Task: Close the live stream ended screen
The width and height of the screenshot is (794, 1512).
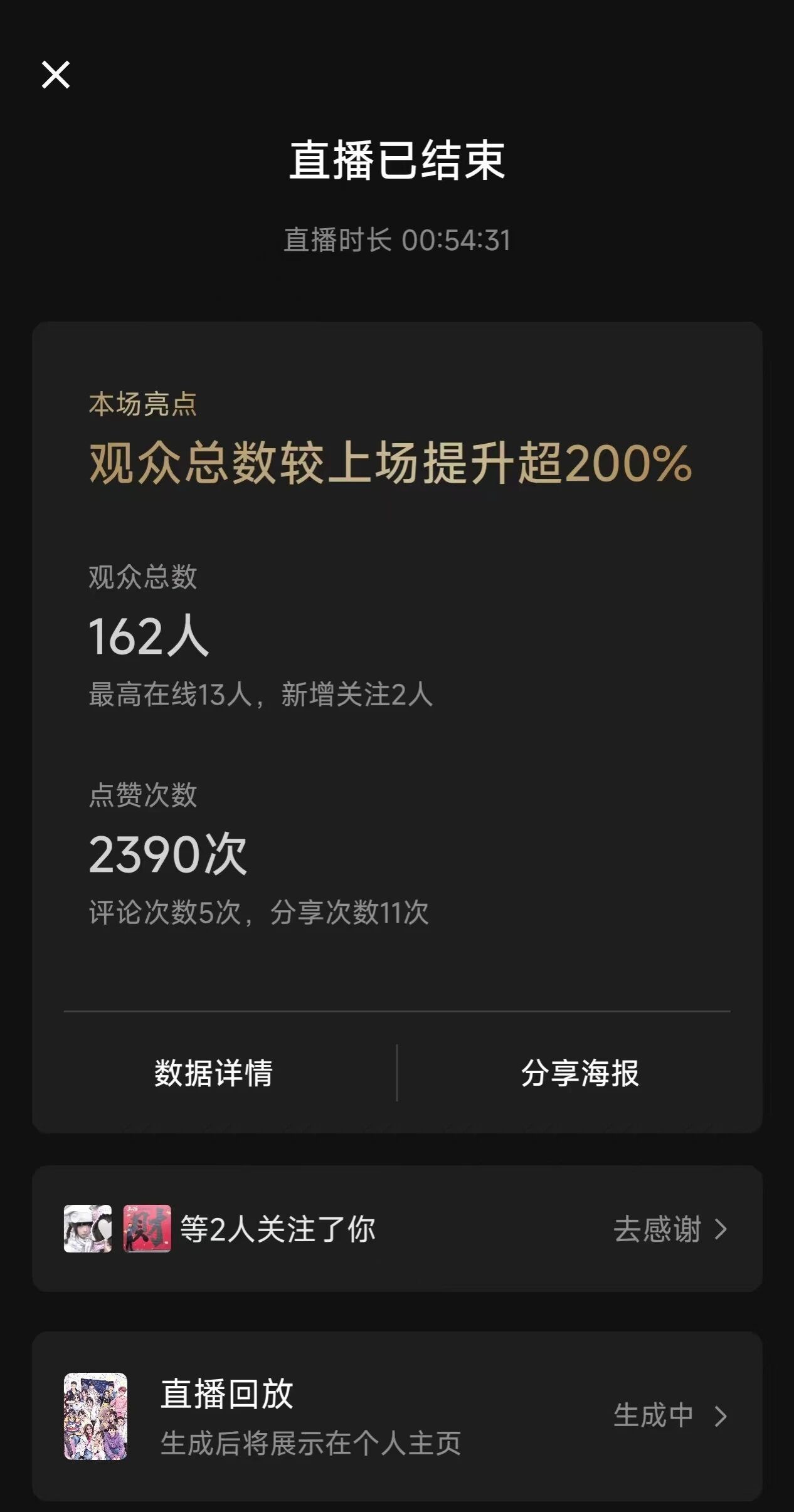Action: (56, 75)
